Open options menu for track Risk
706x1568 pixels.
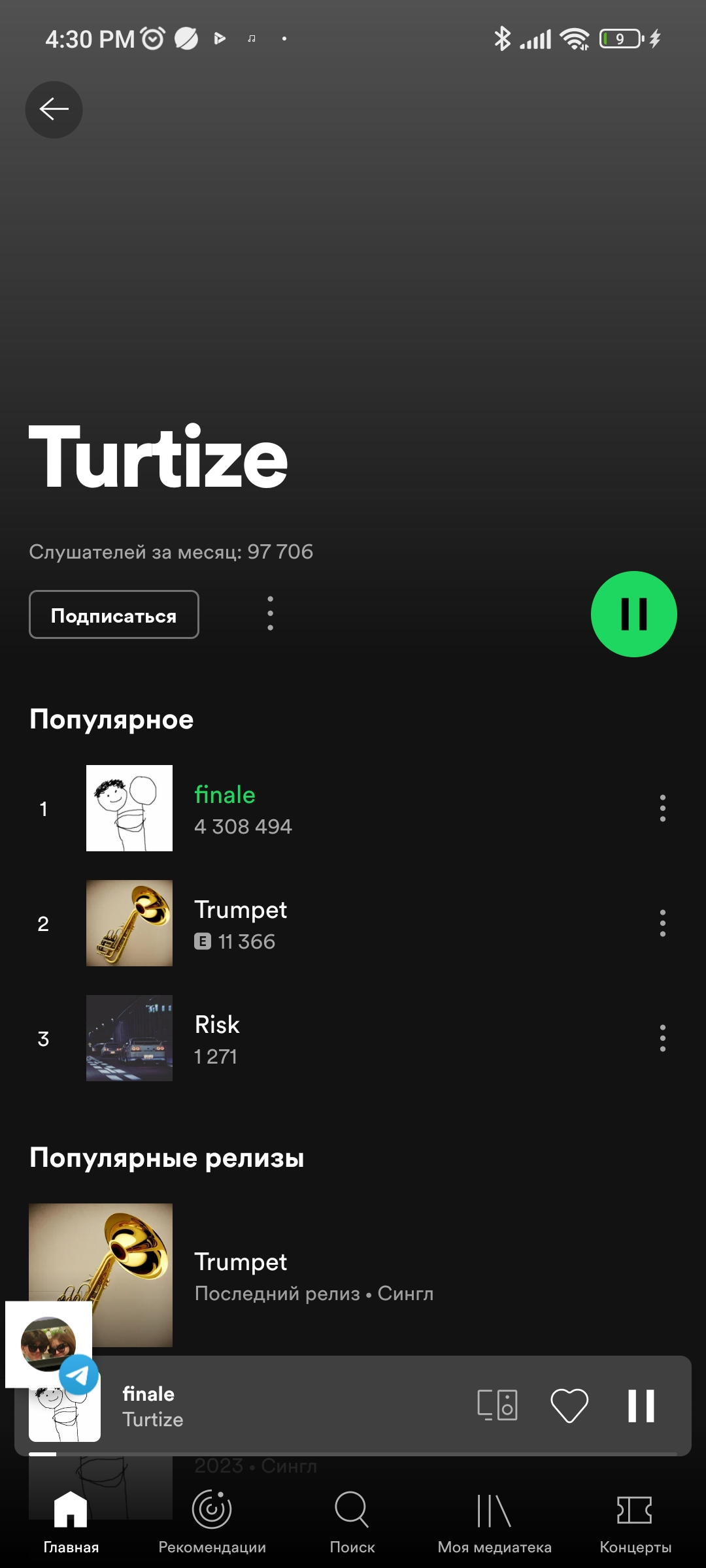click(x=662, y=1039)
